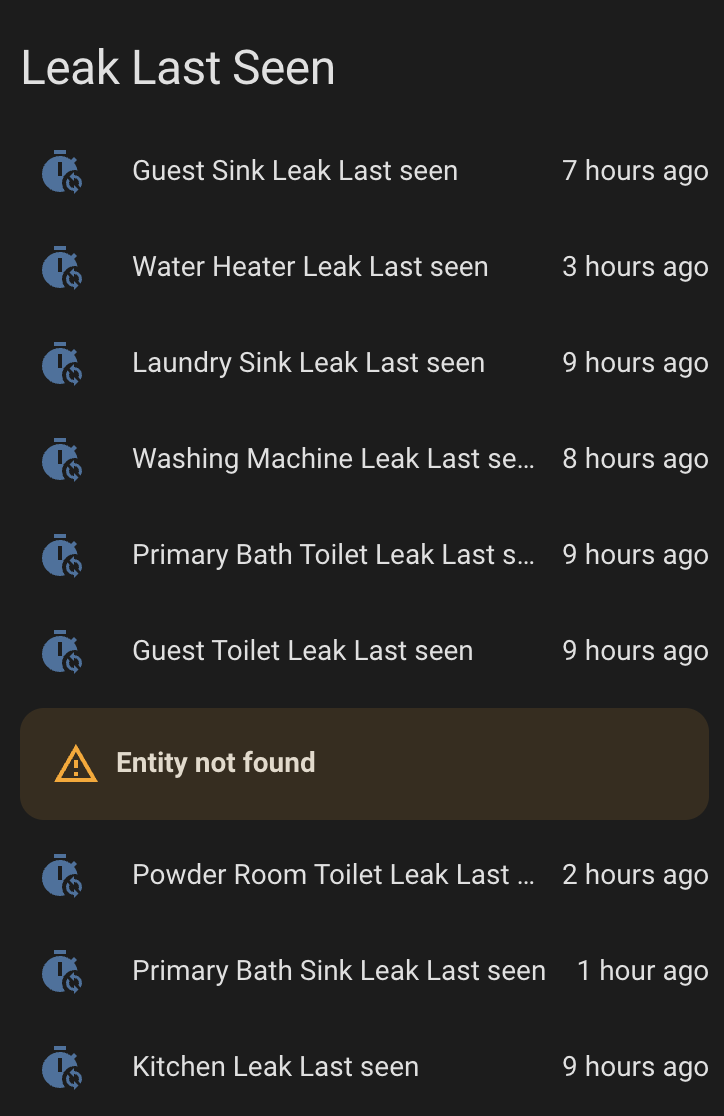Screen dimensions: 724x1116
Task: Select Laundry Sink Leak Last seen
Action: pos(308,363)
